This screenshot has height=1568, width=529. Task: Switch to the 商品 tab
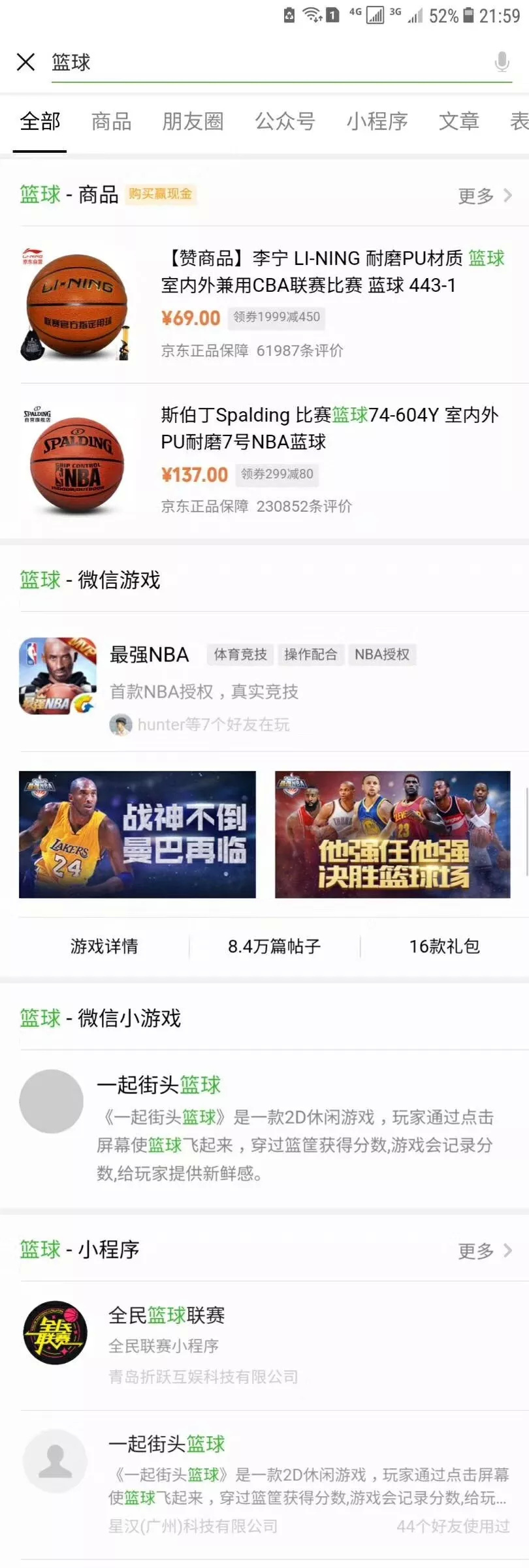point(111,121)
